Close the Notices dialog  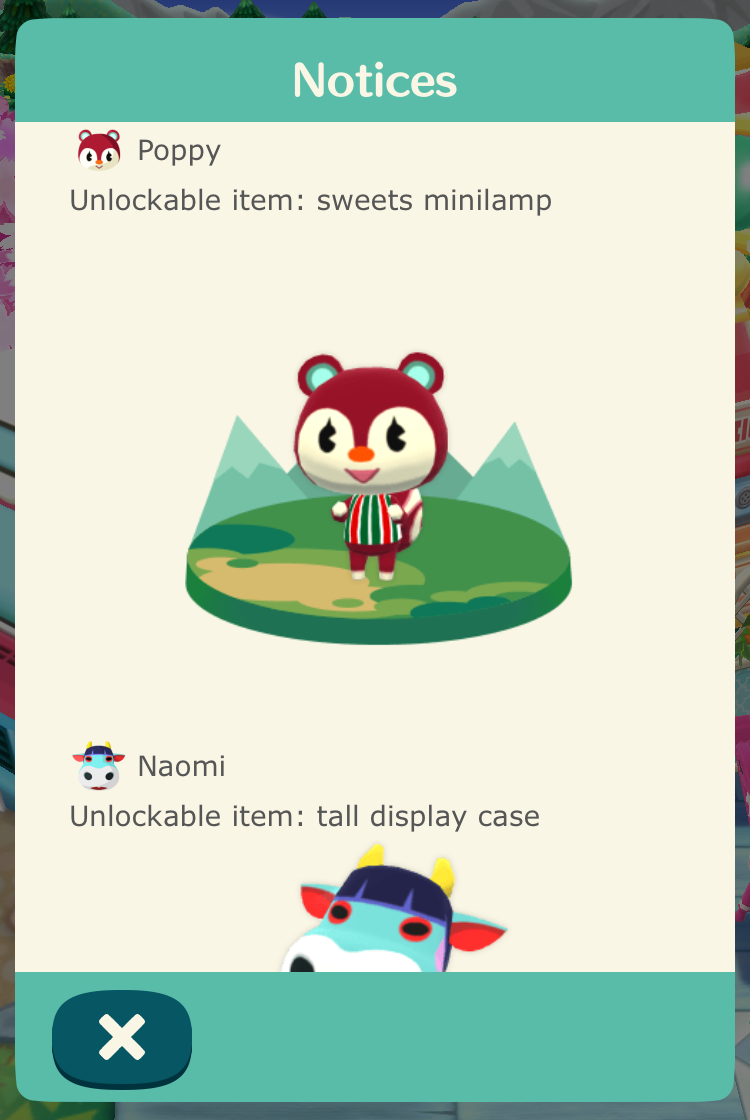[x=121, y=1037]
